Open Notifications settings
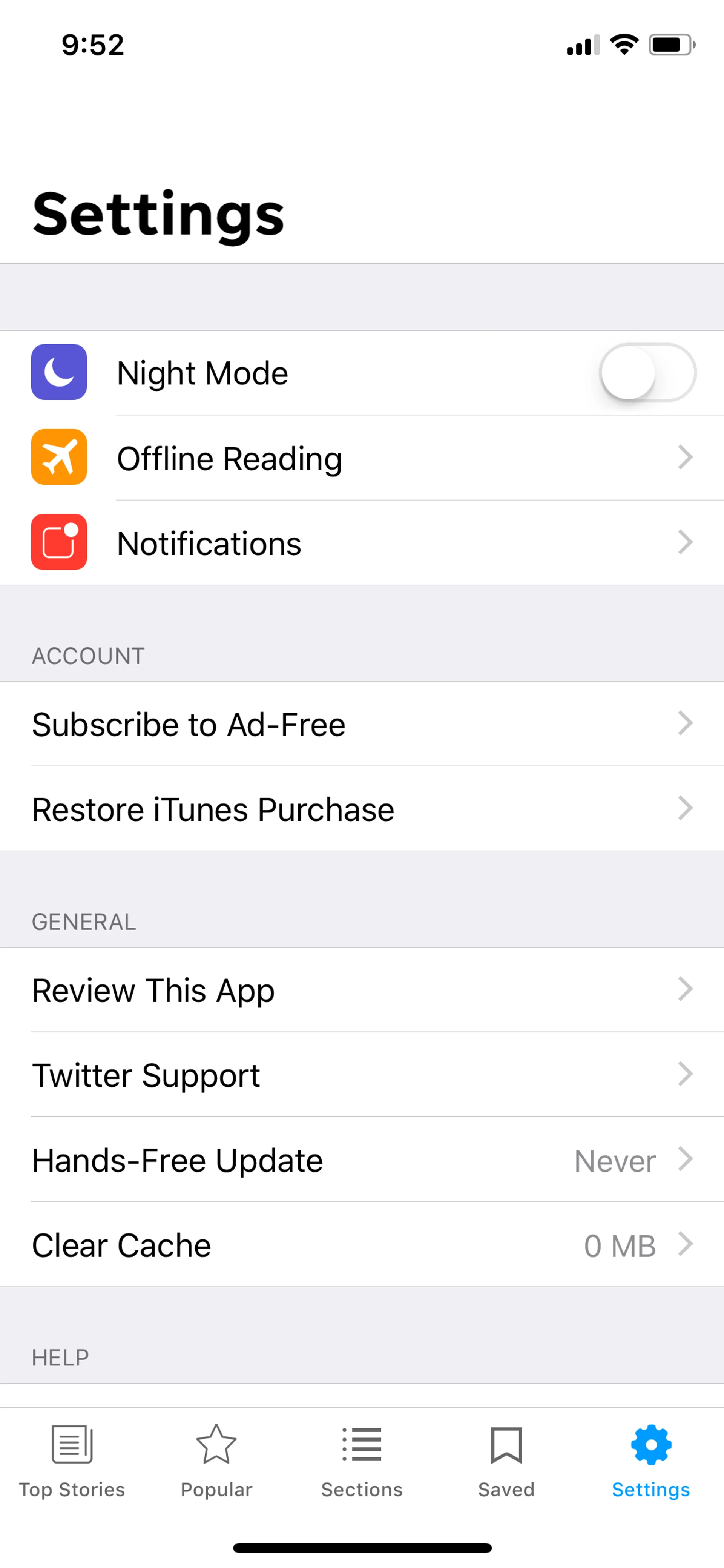Viewport: 724px width, 1568px height. pos(362,543)
